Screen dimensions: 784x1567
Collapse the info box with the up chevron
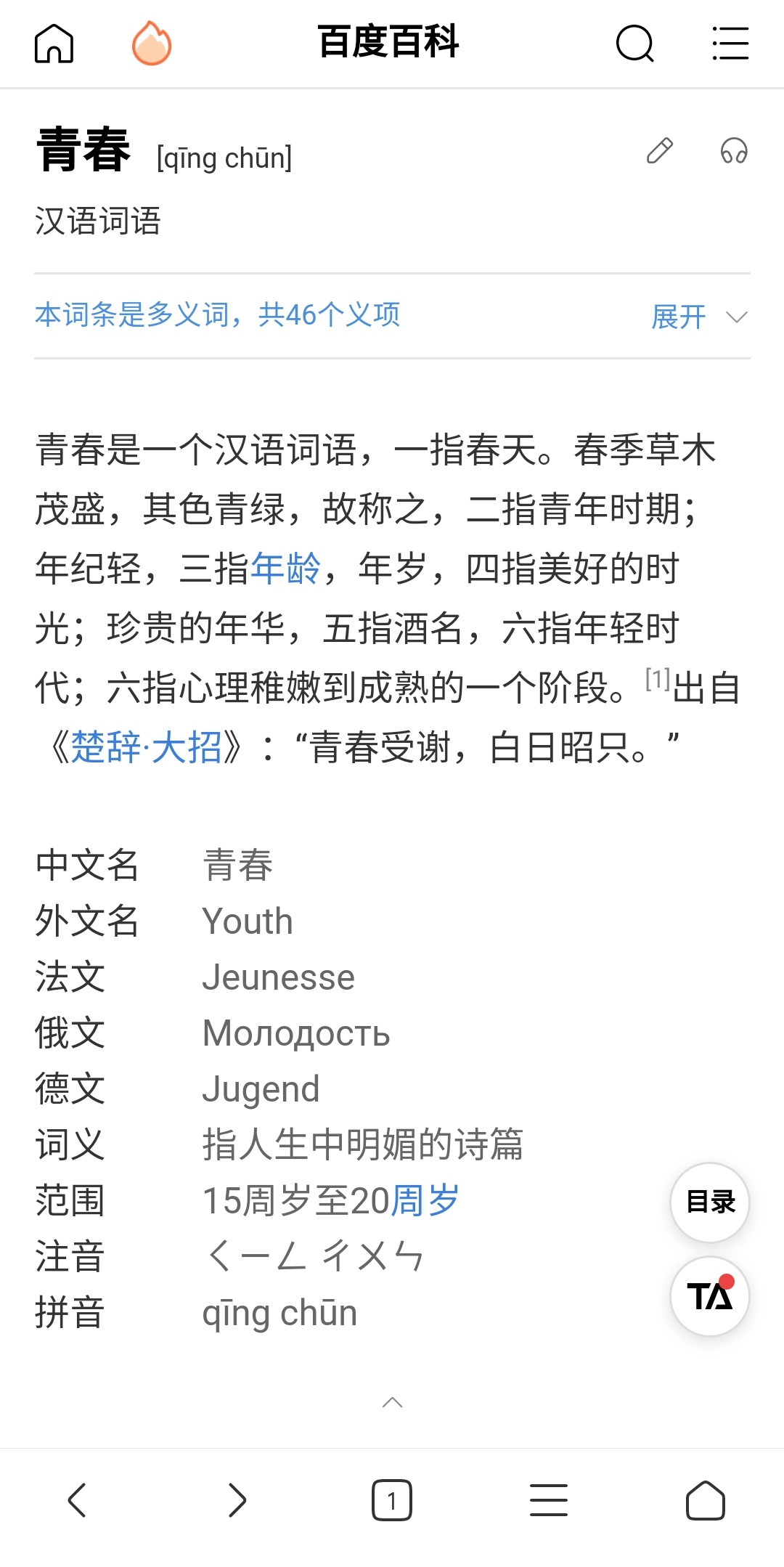392,1402
